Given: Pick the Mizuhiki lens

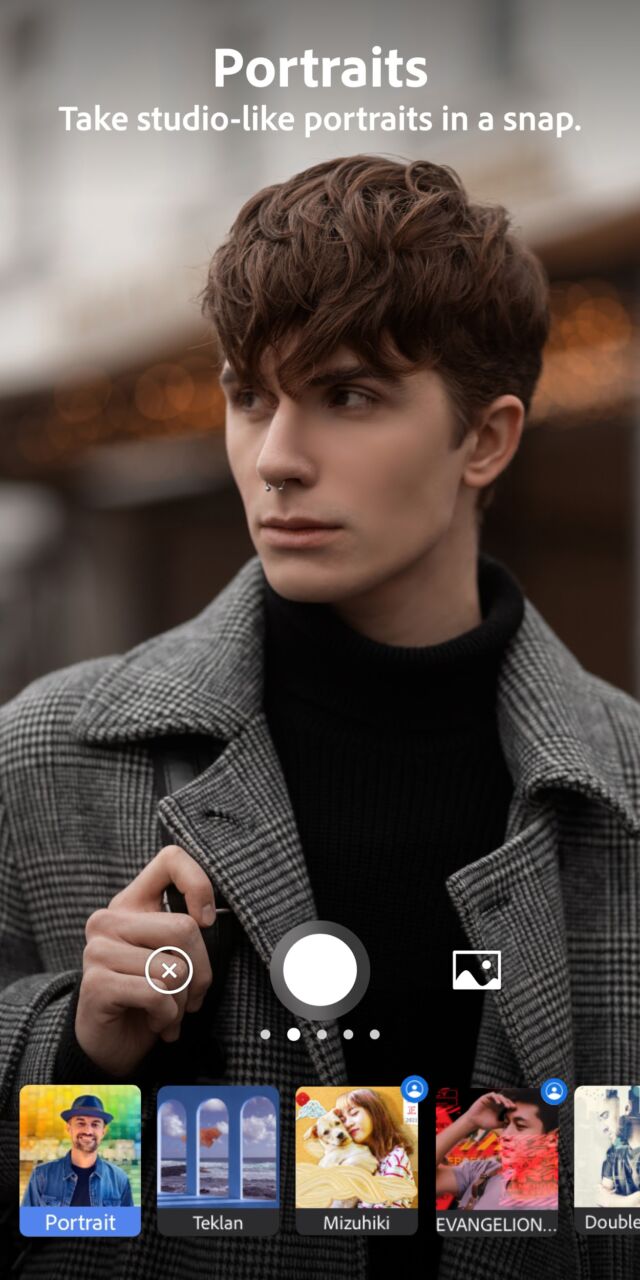Looking at the screenshot, I should tap(357, 1160).
